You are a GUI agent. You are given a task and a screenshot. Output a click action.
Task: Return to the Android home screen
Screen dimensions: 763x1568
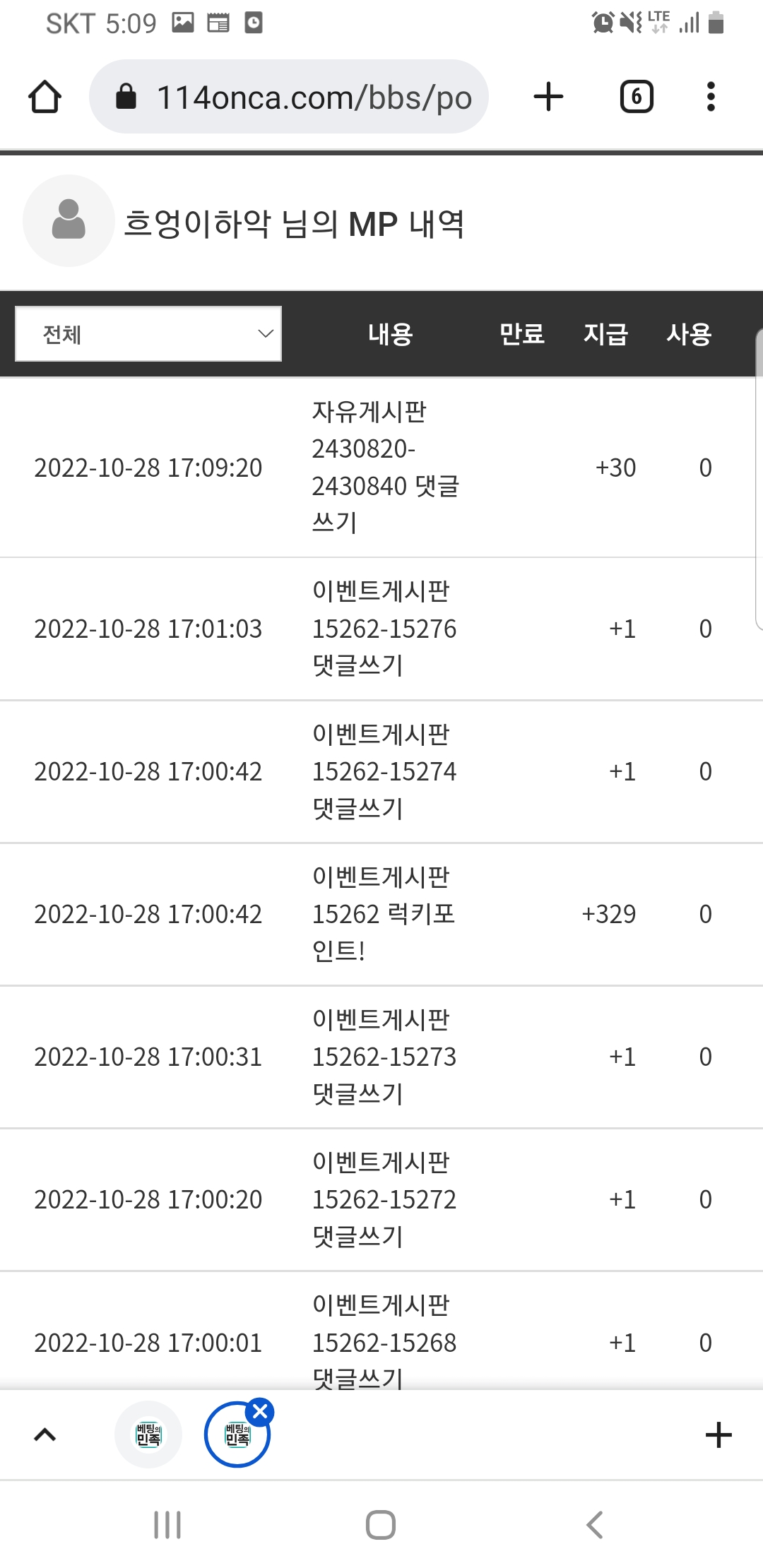(x=381, y=1525)
